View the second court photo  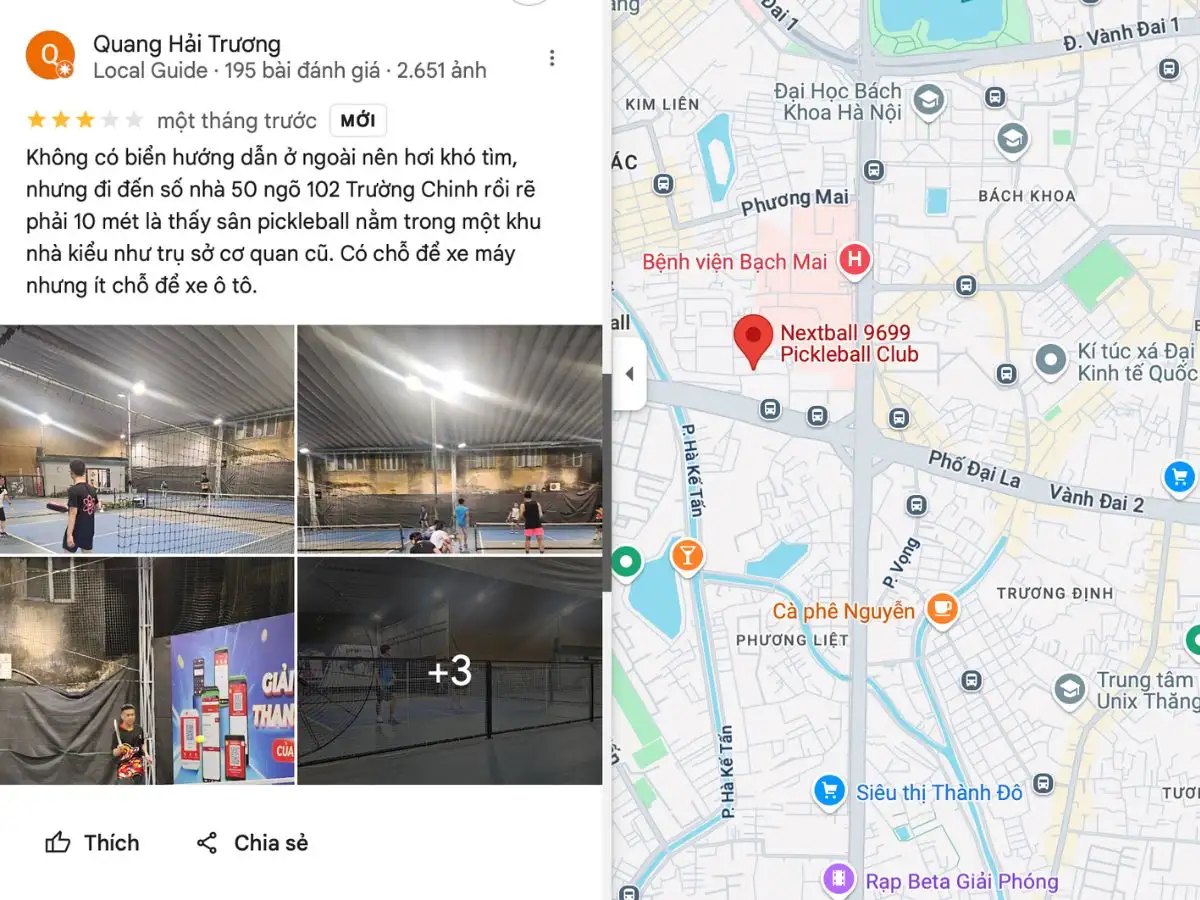450,439
